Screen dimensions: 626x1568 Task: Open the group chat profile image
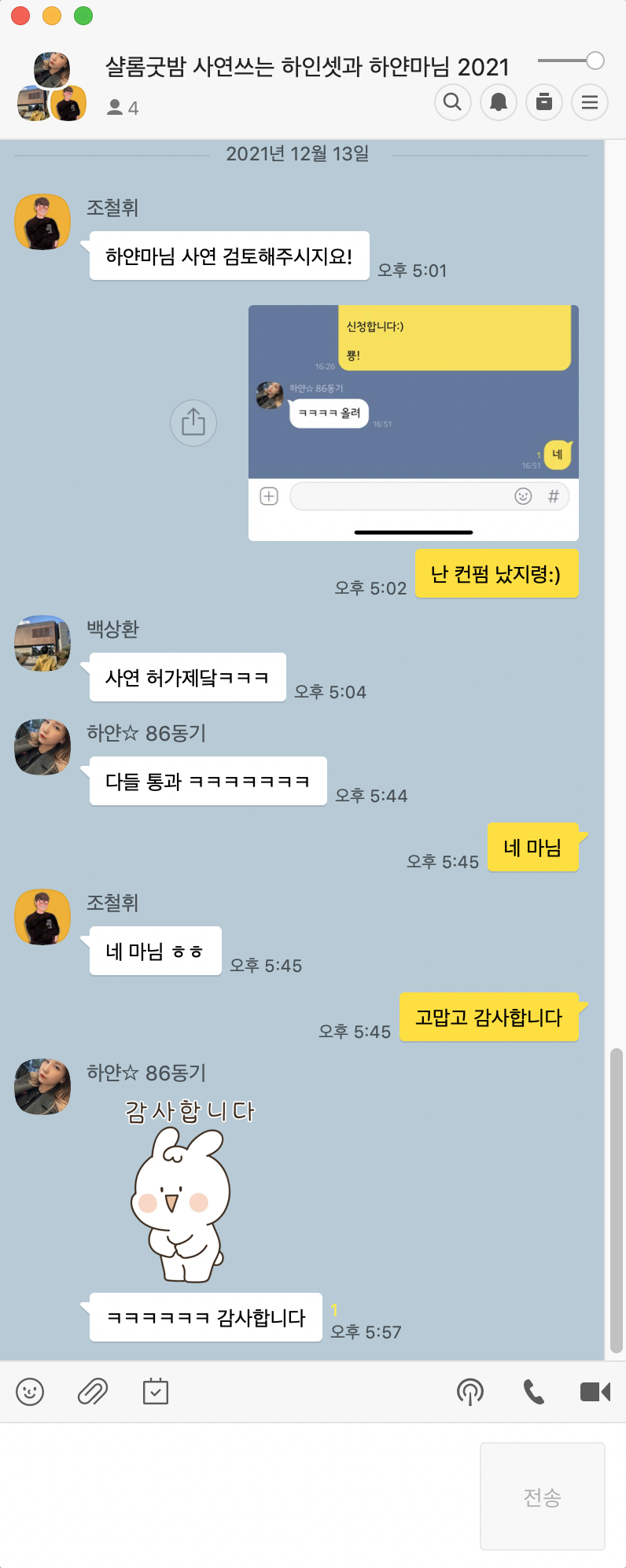coord(52,86)
